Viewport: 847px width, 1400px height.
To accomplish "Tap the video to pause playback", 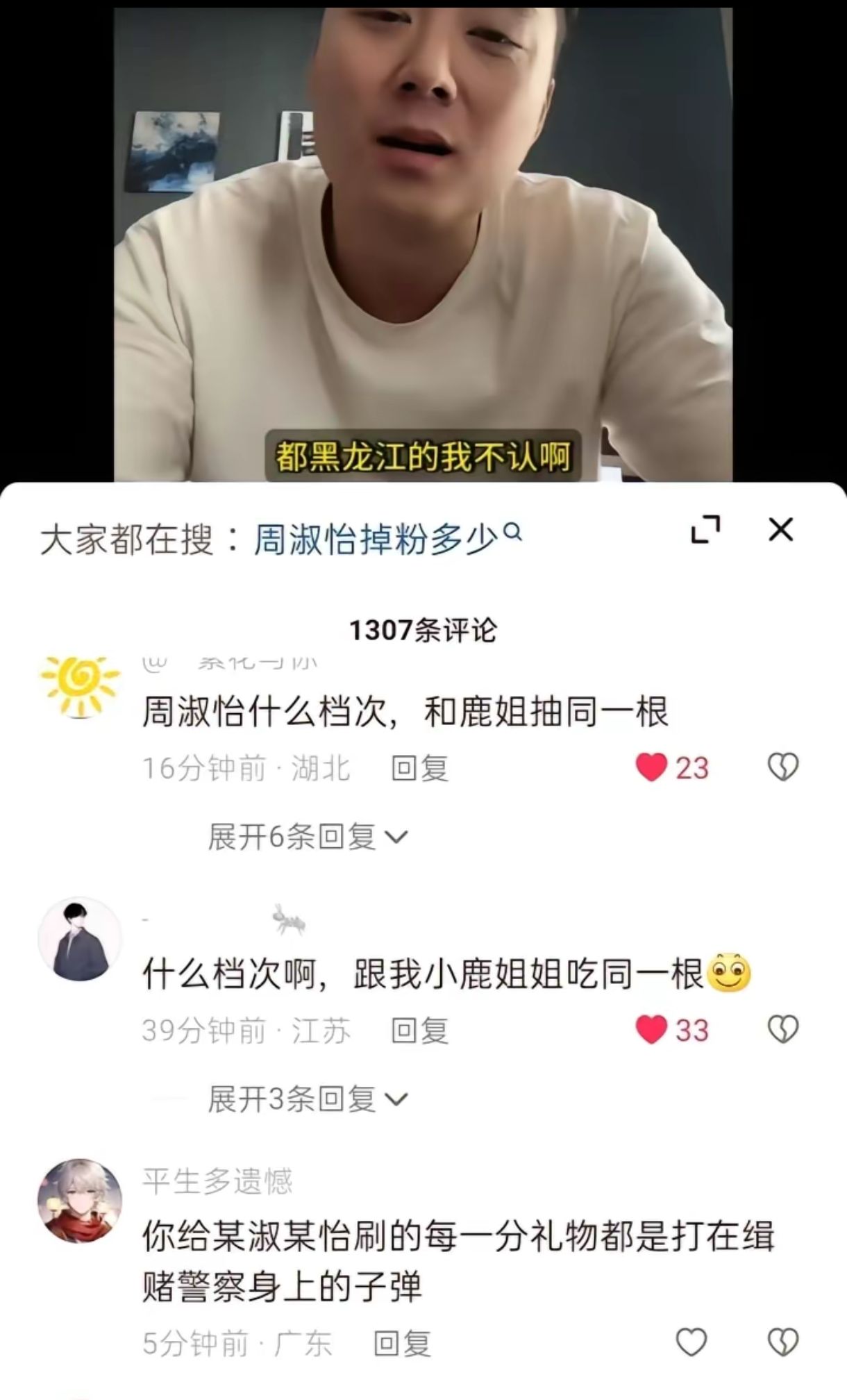I will coord(423,243).
